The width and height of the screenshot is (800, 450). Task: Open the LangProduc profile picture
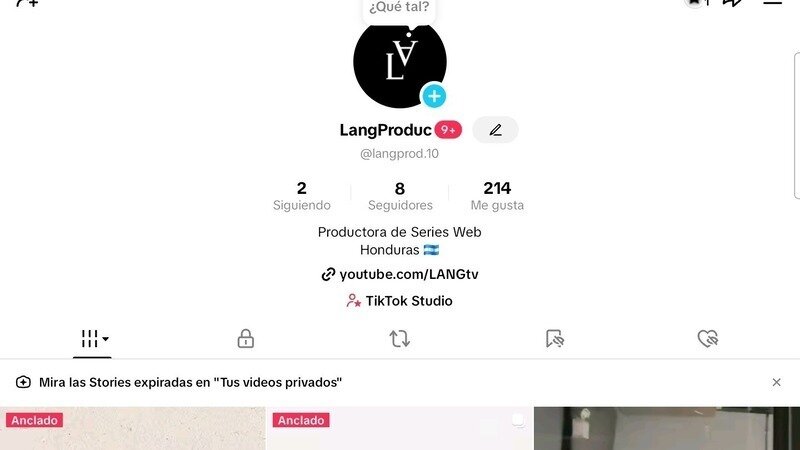point(398,62)
